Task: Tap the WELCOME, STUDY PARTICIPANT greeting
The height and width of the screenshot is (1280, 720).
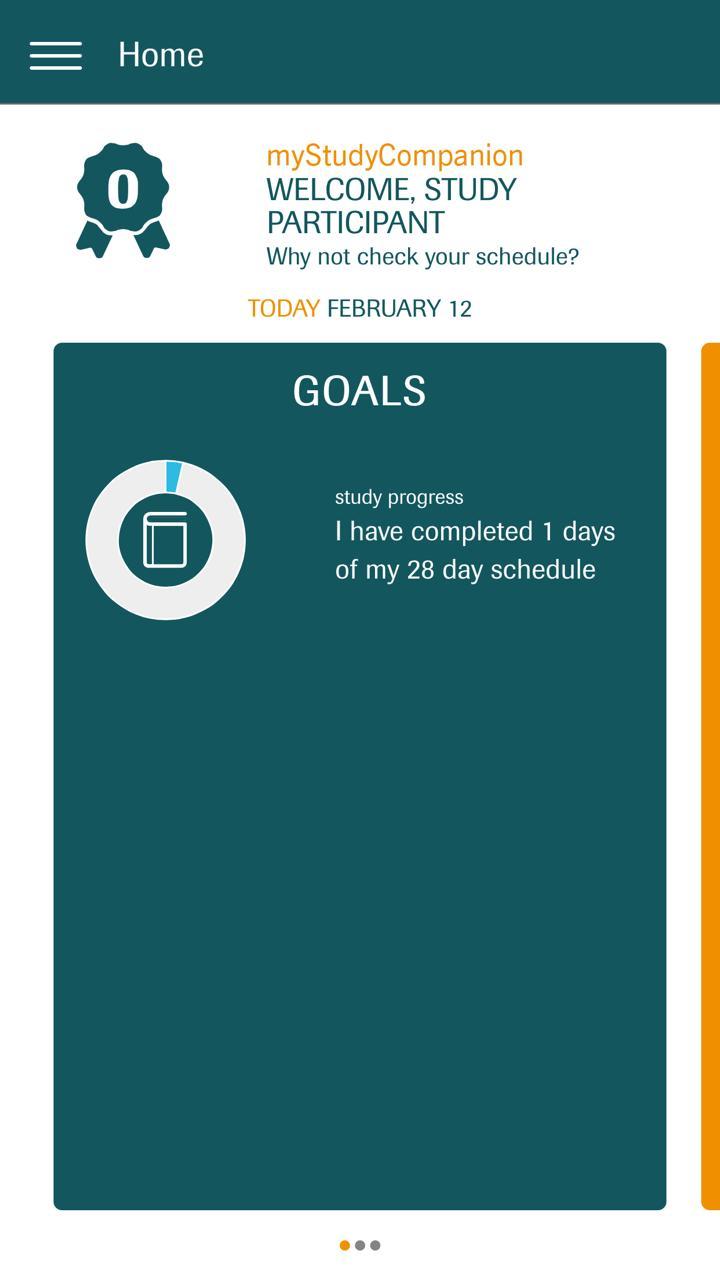Action: (391, 205)
